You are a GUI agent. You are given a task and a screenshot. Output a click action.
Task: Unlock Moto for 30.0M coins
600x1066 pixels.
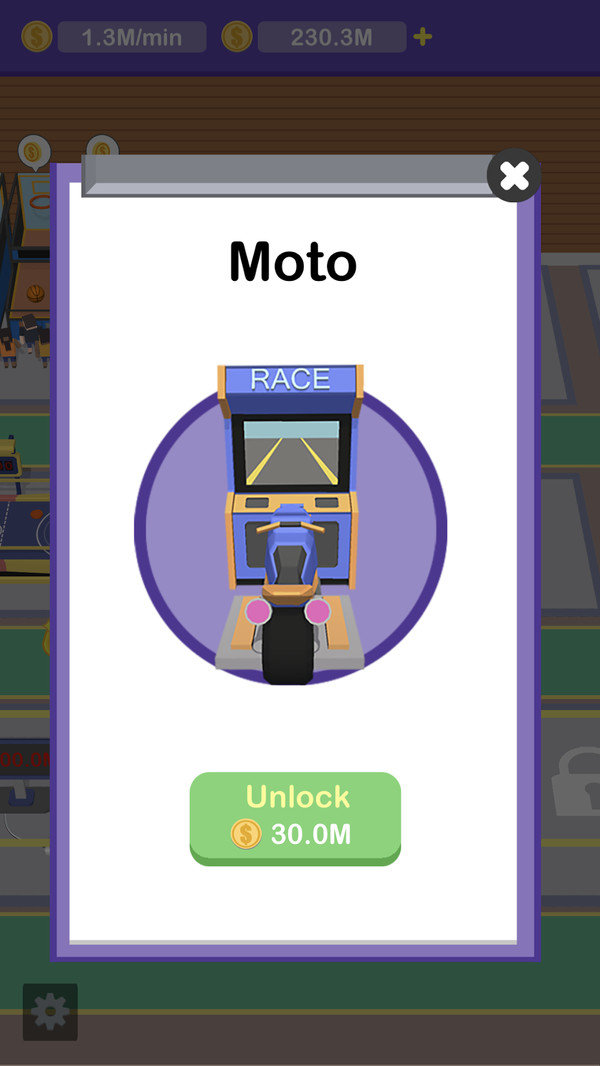pyautogui.click(x=295, y=816)
